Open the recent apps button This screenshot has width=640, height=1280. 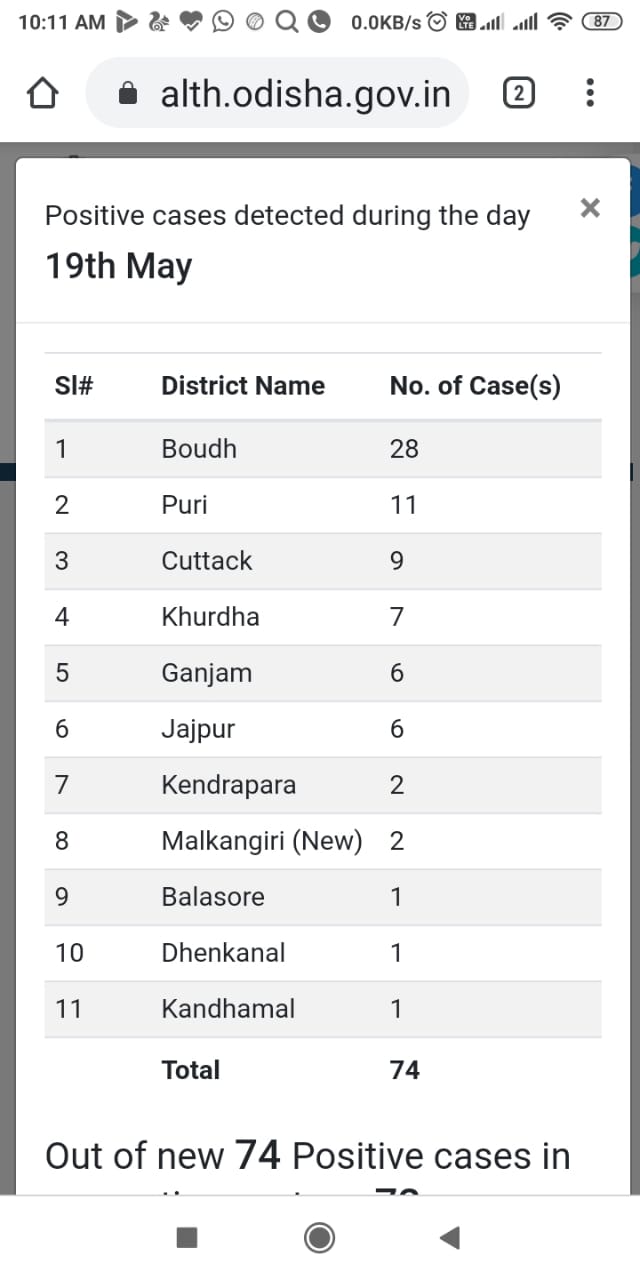pos(187,1238)
